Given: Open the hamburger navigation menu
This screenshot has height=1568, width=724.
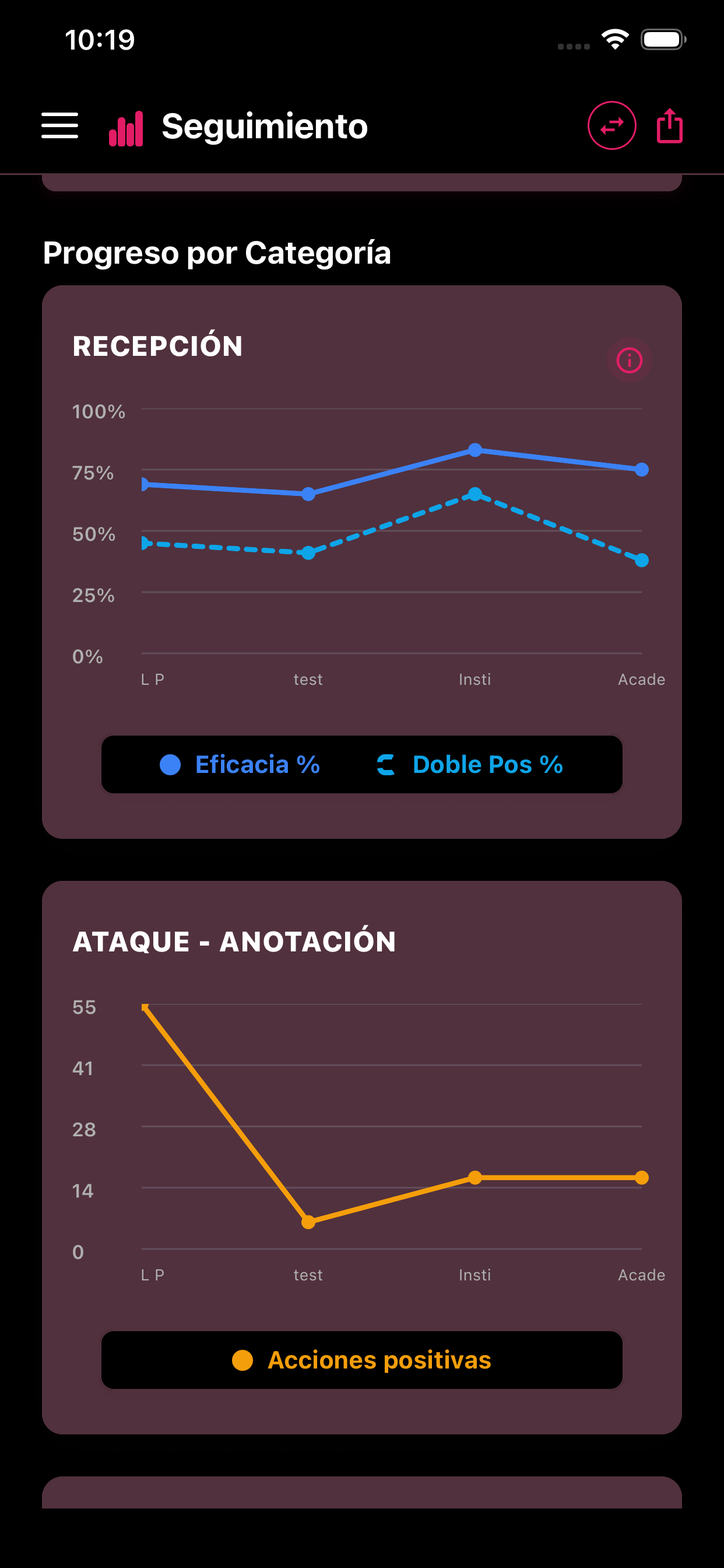Looking at the screenshot, I should [x=60, y=126].
